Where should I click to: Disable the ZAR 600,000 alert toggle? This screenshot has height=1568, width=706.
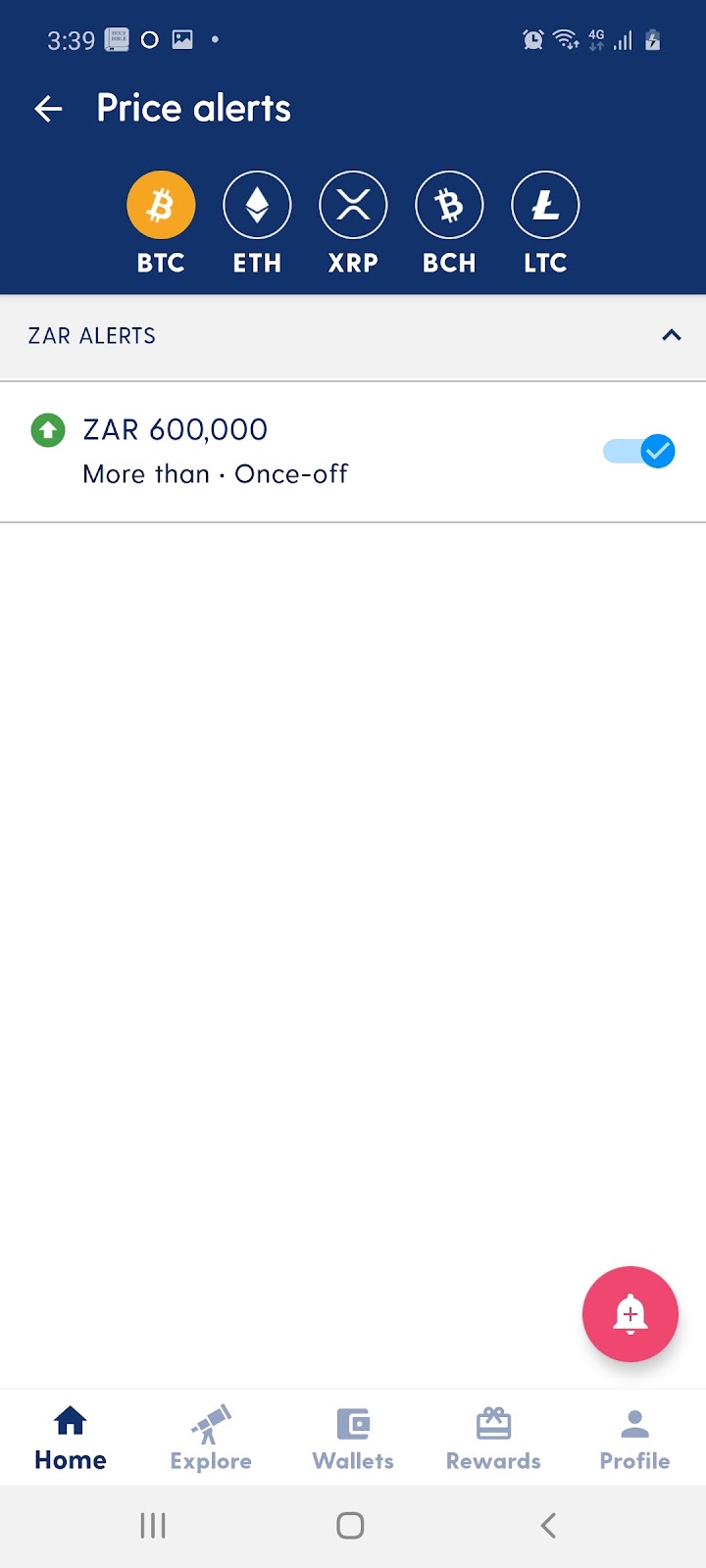coord(639,451)
